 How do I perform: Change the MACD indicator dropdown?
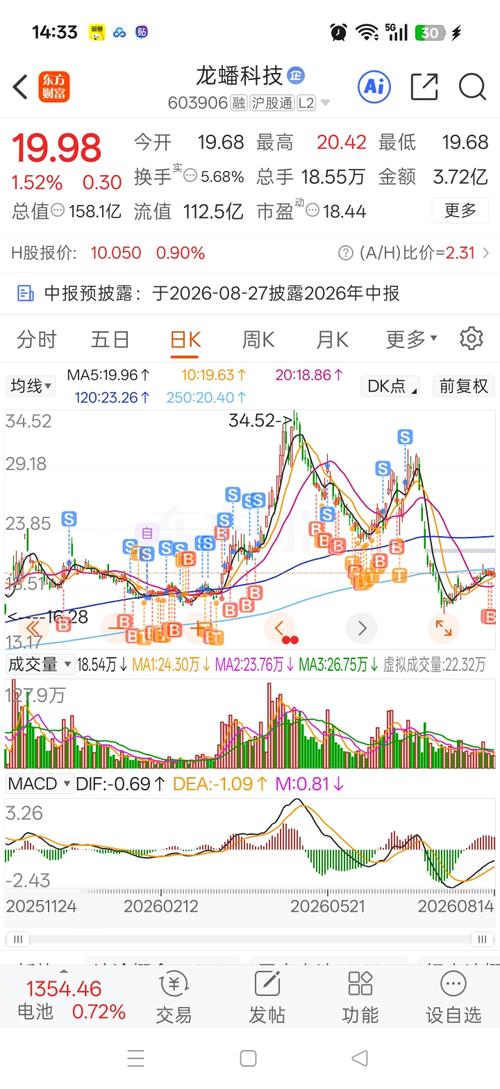(x=39, y=784)
